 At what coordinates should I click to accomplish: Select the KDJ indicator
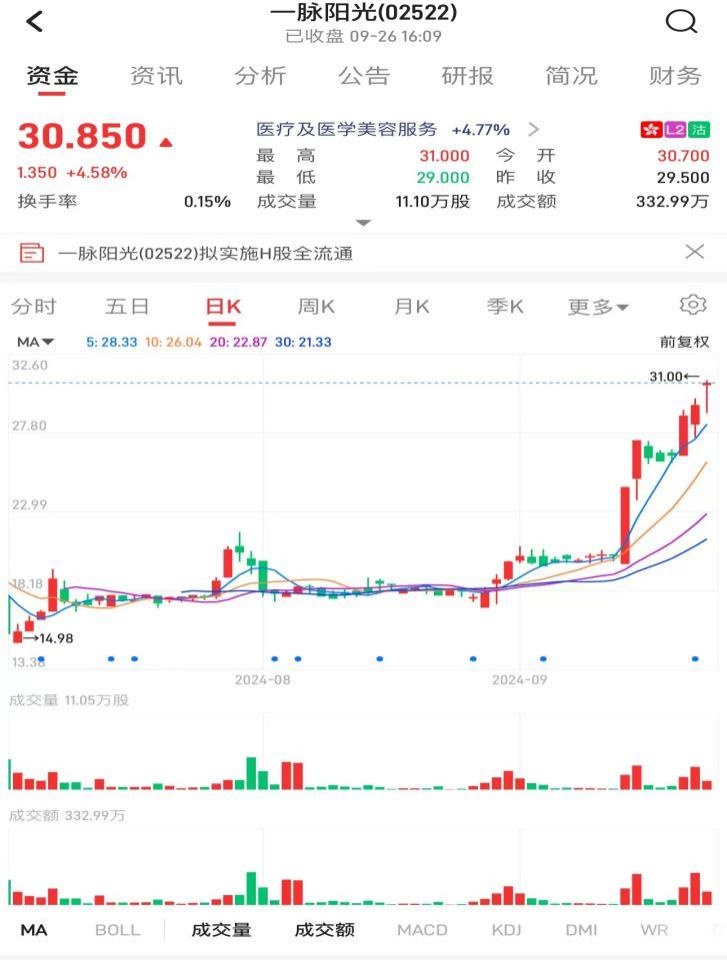pos(506,930)
